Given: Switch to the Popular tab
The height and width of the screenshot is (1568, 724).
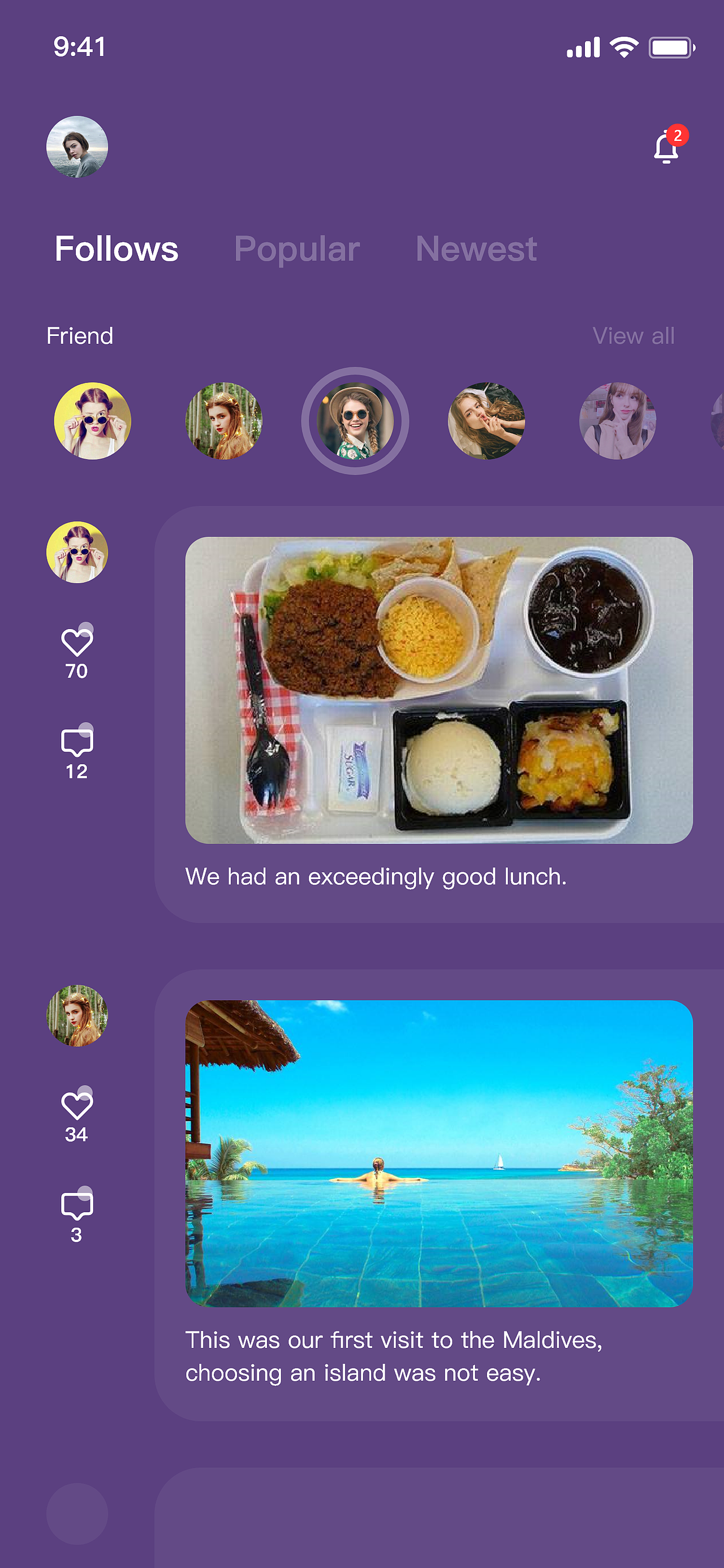Looking at the screenshot, I should (297, 249).
